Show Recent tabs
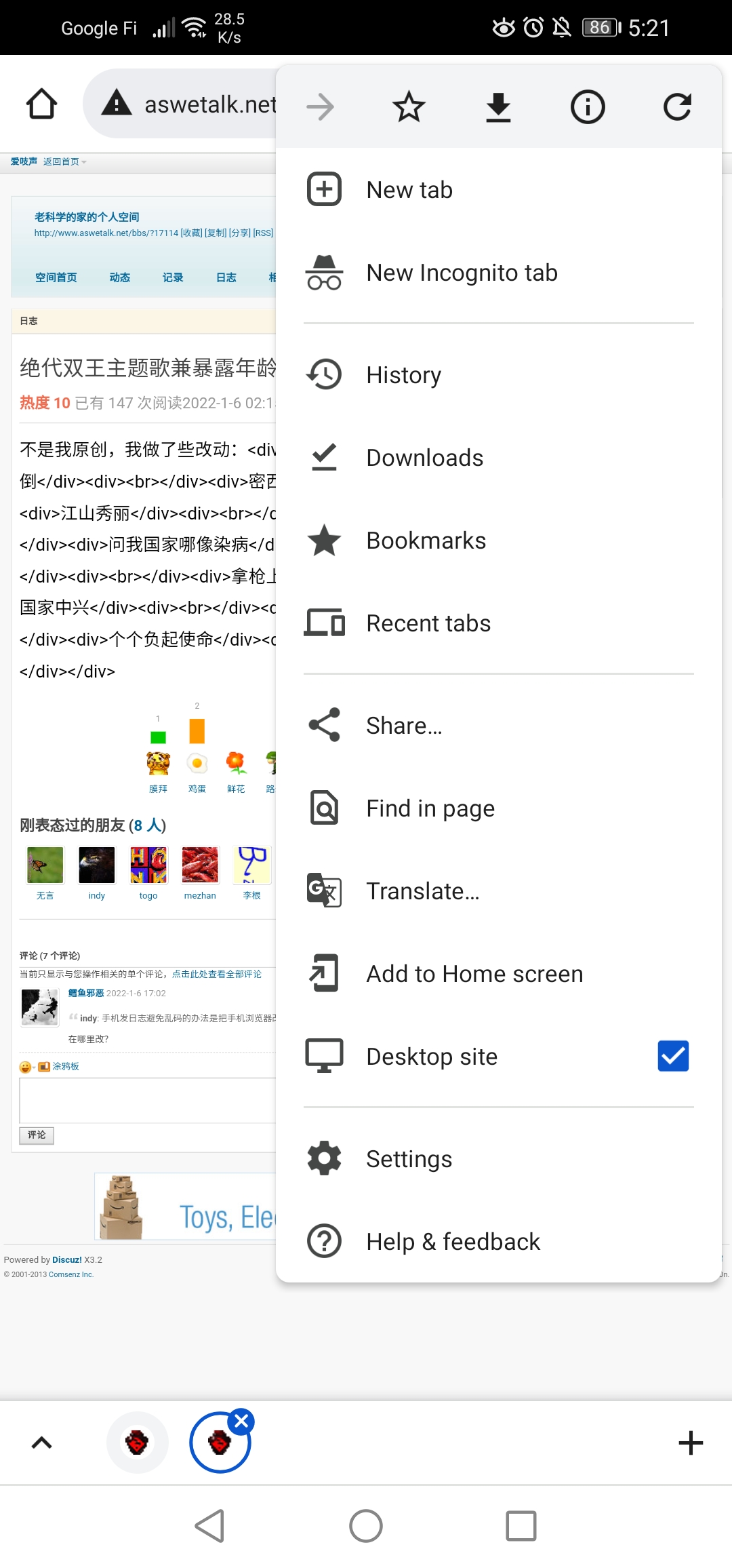Image resolution: width=732 pixels, height=1568 pixels. click(428, 623)
